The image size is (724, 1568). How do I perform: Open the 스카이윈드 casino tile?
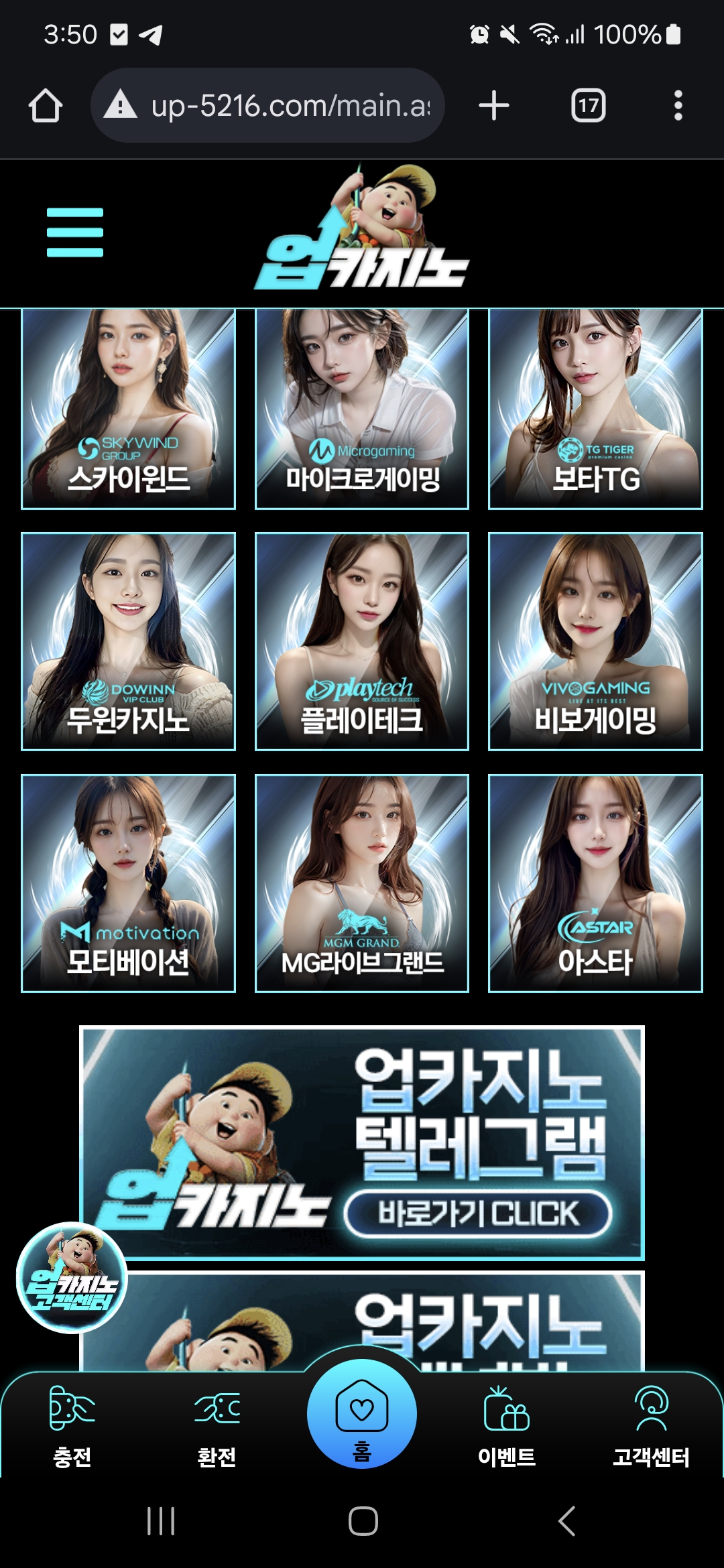click(x=128, y=409)
